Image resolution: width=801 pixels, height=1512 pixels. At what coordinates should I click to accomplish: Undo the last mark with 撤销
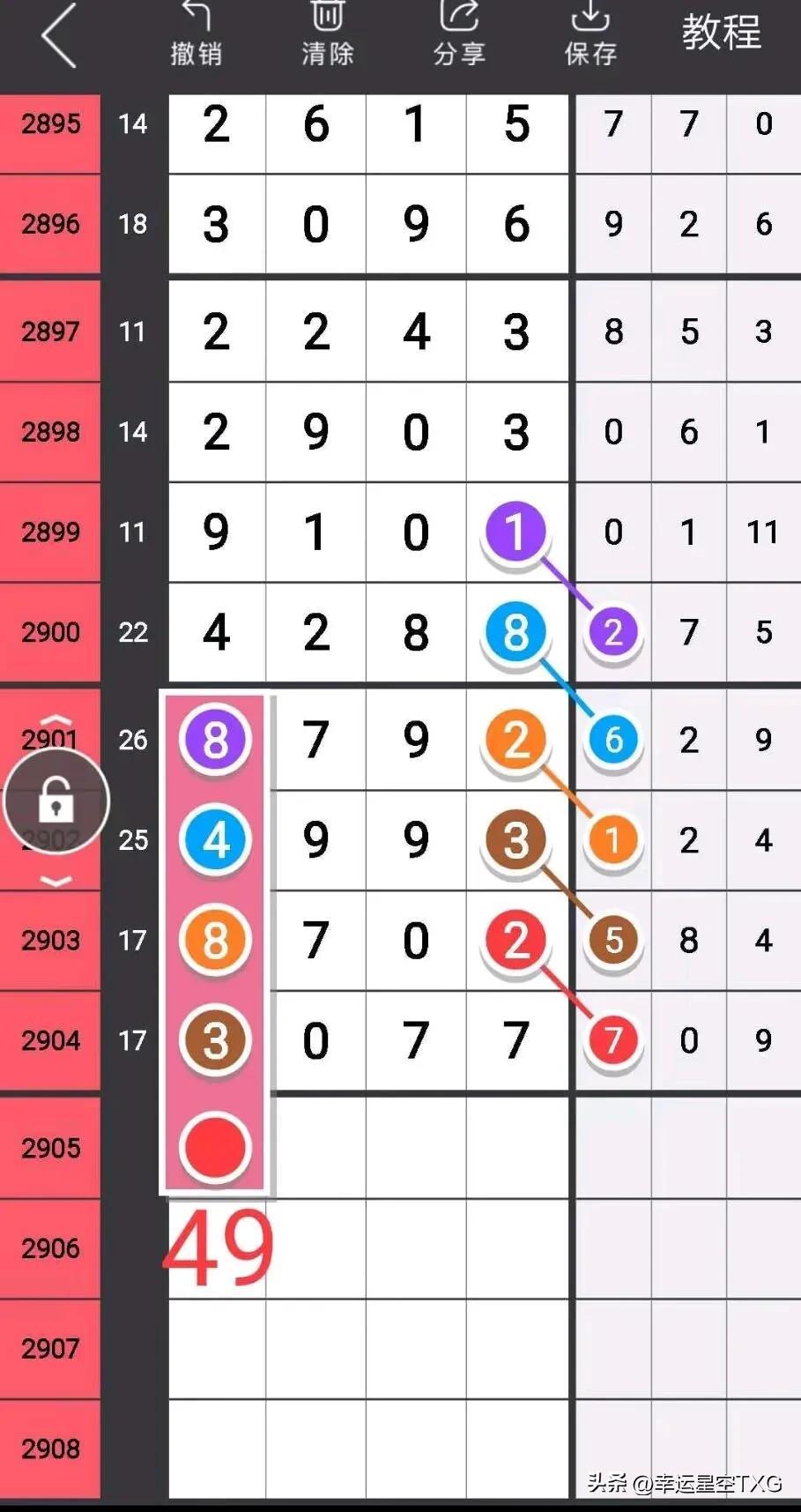[x=196, y=35]
